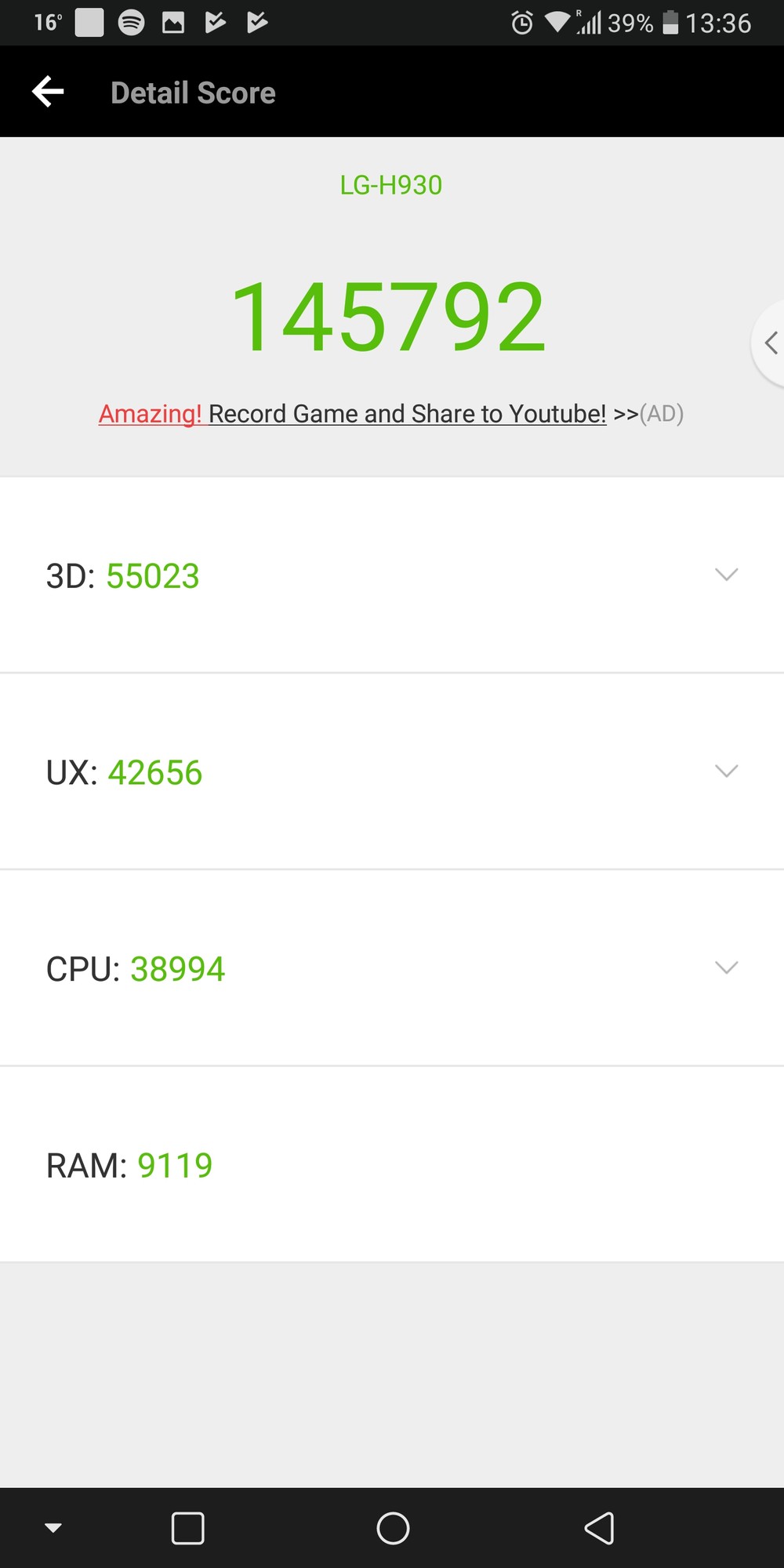The image size is (784, 1568).
Task: Open the side panel arrow handle
Action: [769, 343]
